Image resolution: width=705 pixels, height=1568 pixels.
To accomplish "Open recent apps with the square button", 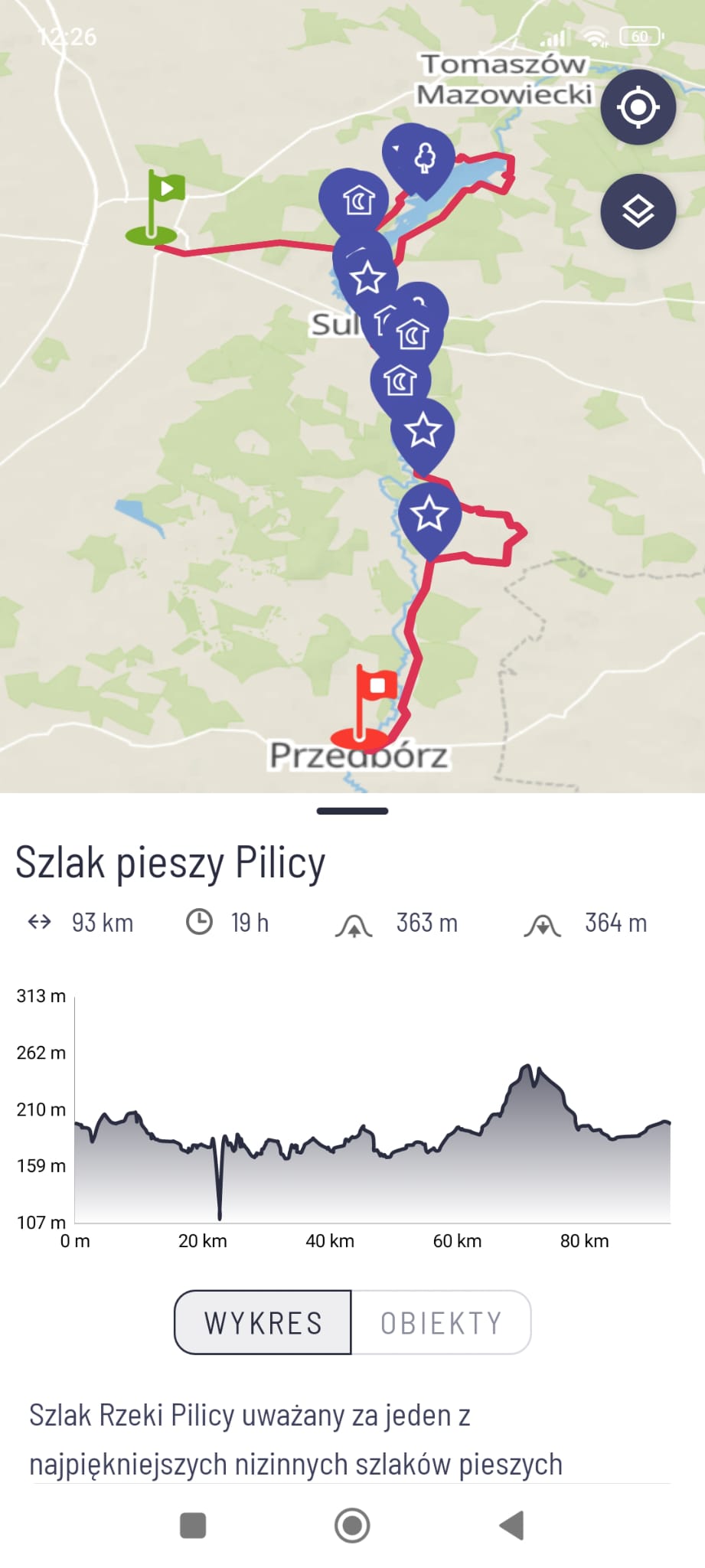I will tap(193, 1525).
